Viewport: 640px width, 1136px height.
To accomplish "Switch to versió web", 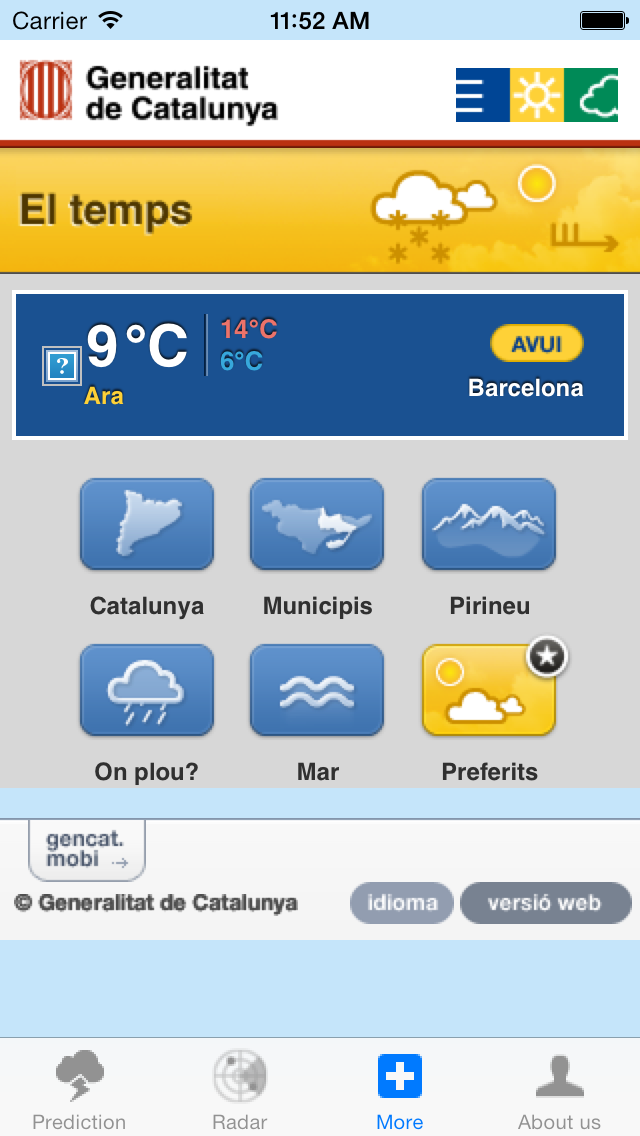I will click(545, 903).
